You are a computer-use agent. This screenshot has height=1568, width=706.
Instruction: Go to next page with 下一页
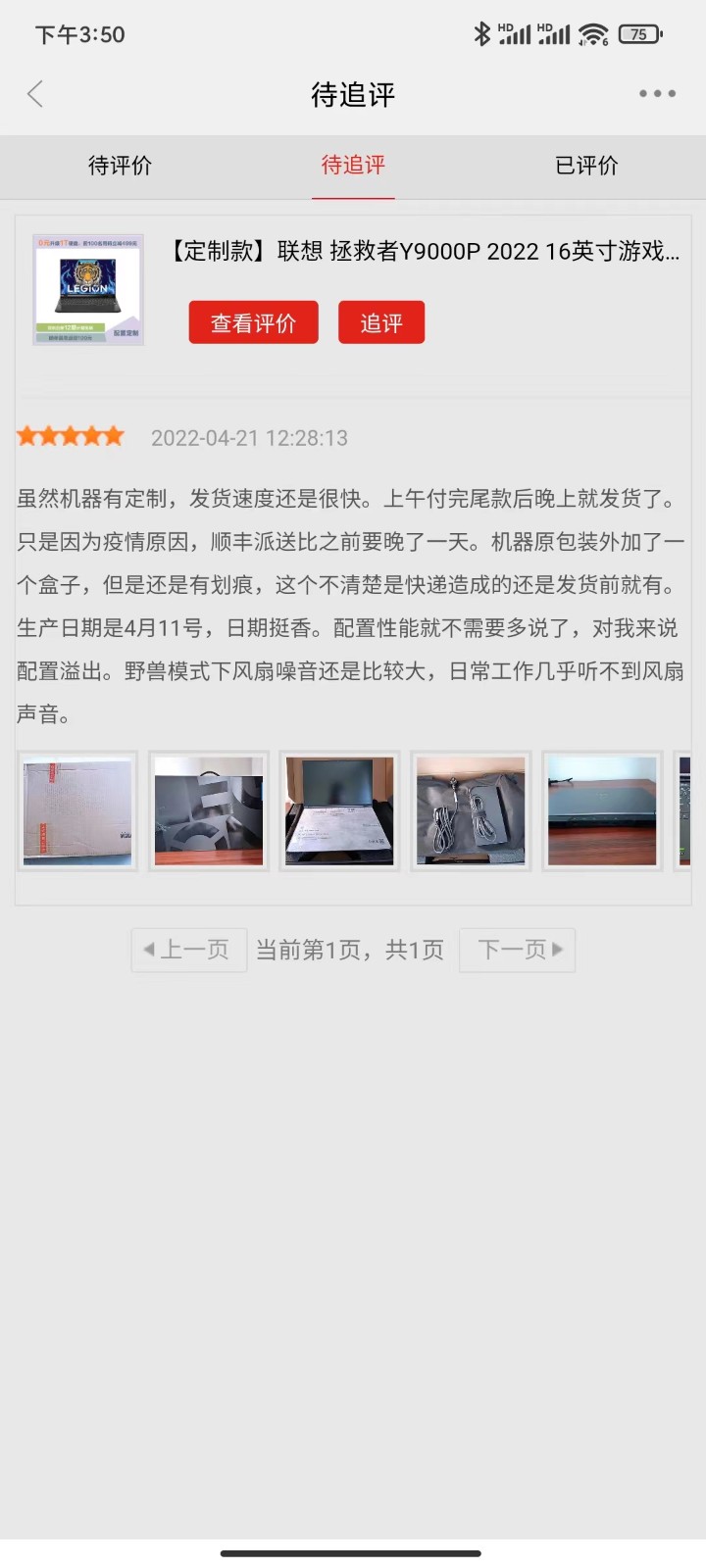[x=517, y=950]
